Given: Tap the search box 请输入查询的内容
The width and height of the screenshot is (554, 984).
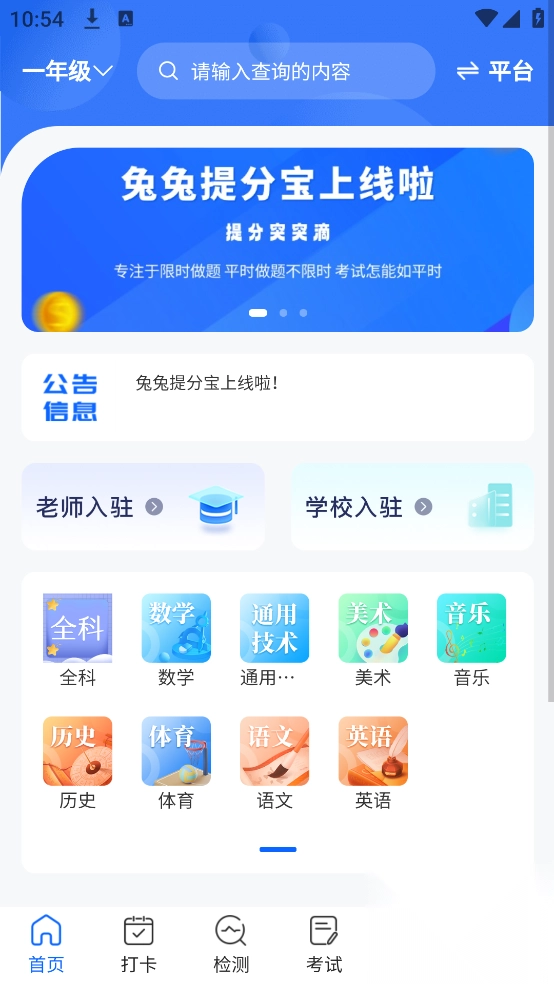Looking at the screenshot, I should (286, 71).
